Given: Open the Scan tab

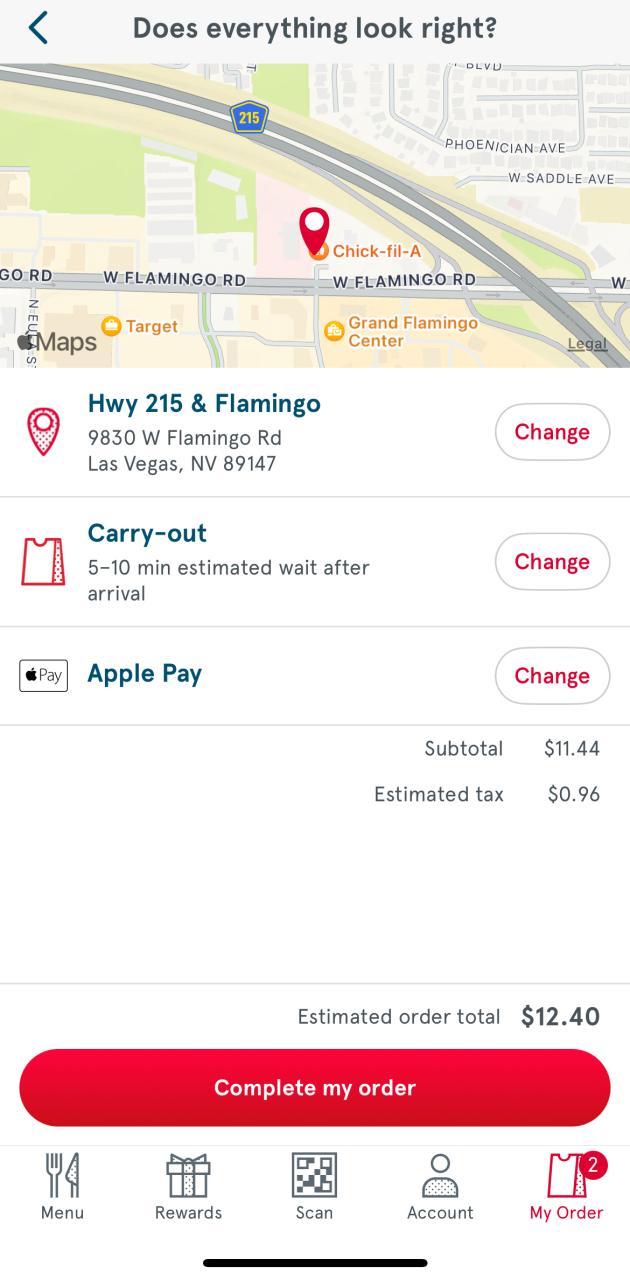Looking at the screenshot, I should tap(314, 1187).
